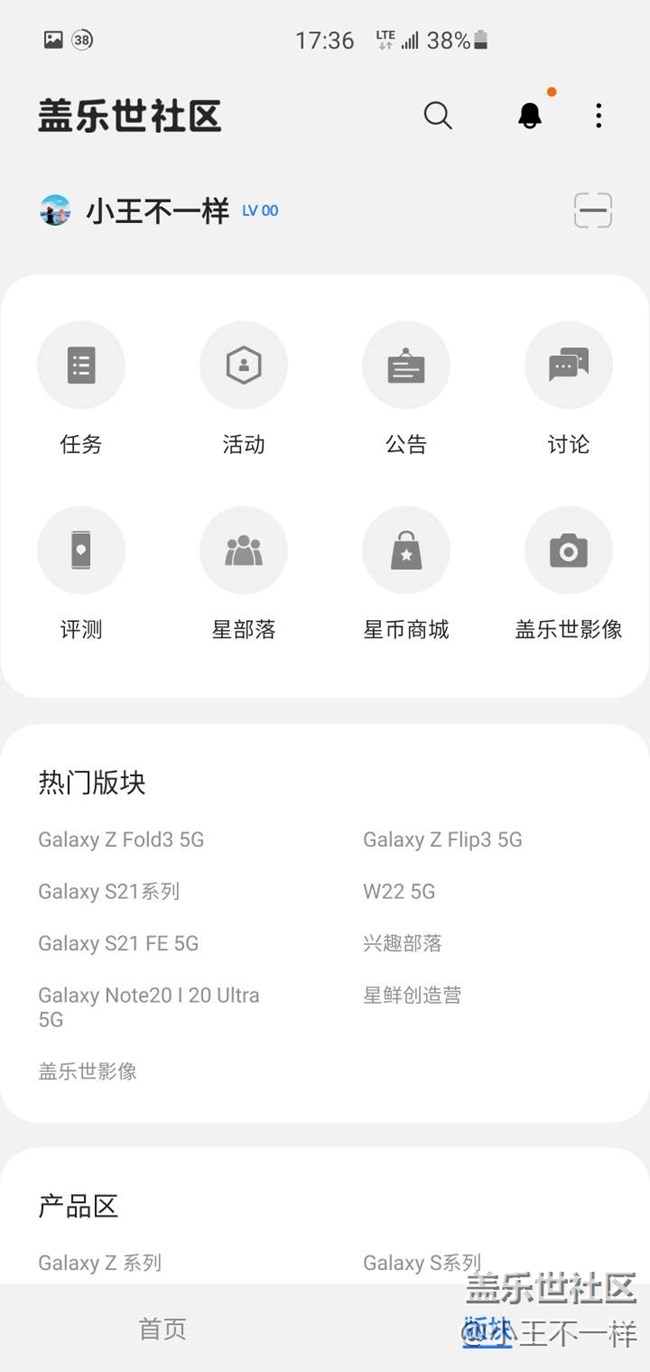Open the three-dot overflow menu
650x1372 pixels.
tap(598, 116)
